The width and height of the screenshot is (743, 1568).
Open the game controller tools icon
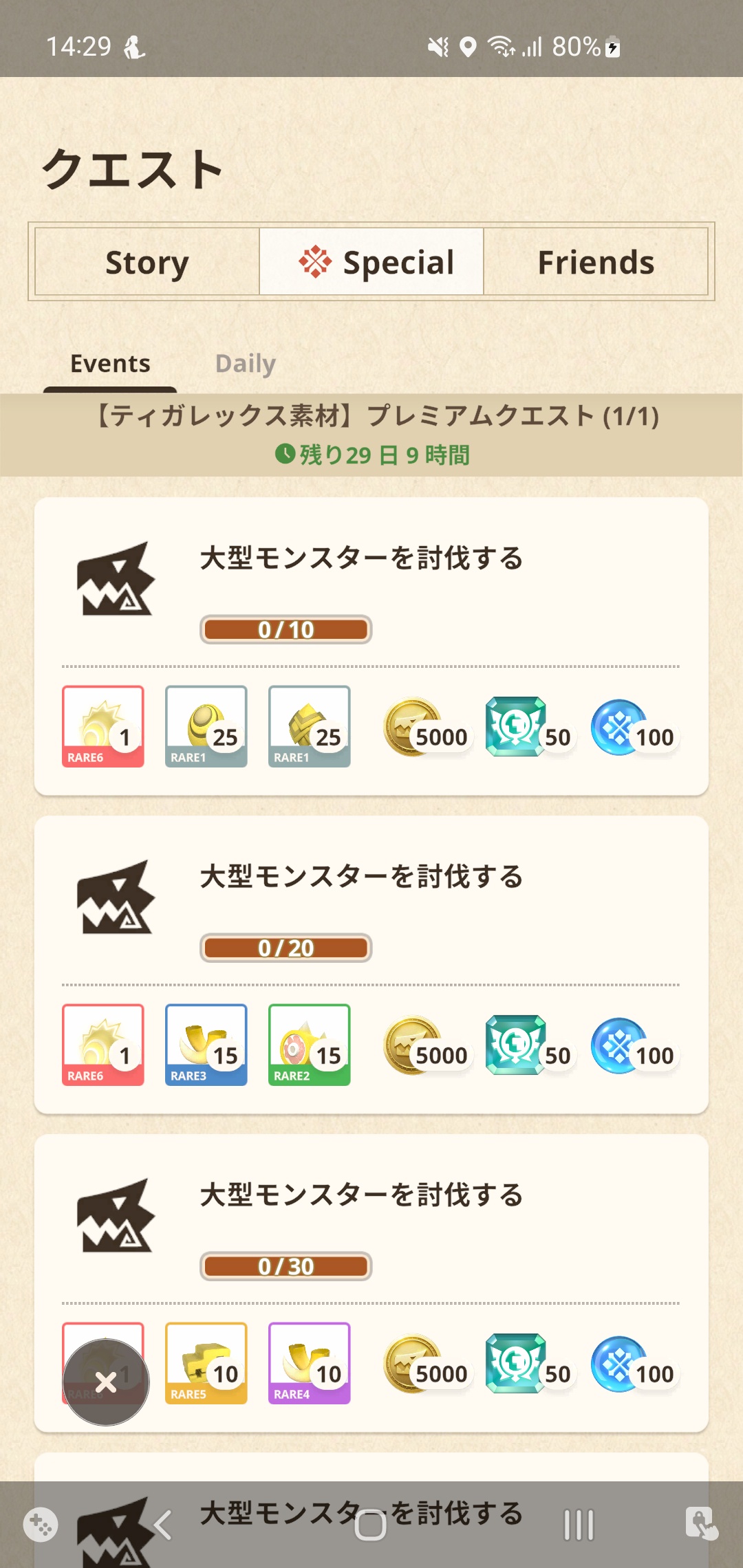[41, 1524]
